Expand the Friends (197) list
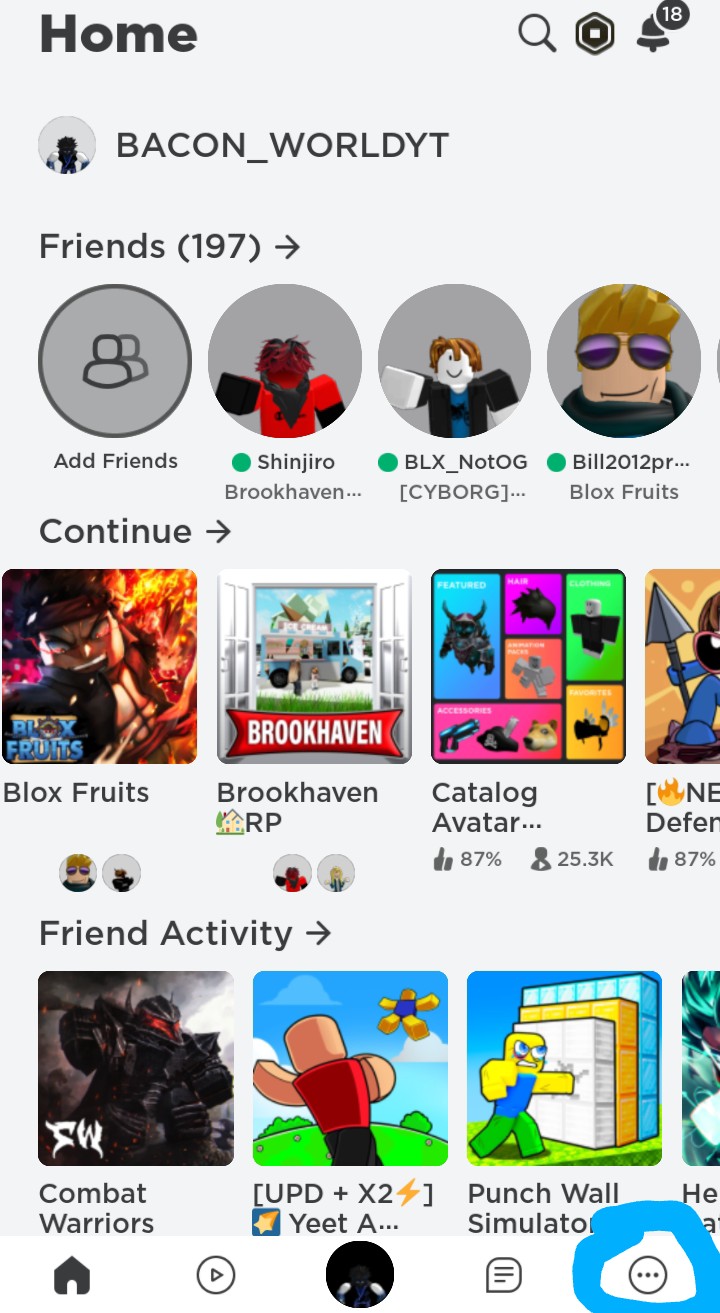The width and height of the screenshot is (720, 1313). pyautogui.click(x=170, y=246)
